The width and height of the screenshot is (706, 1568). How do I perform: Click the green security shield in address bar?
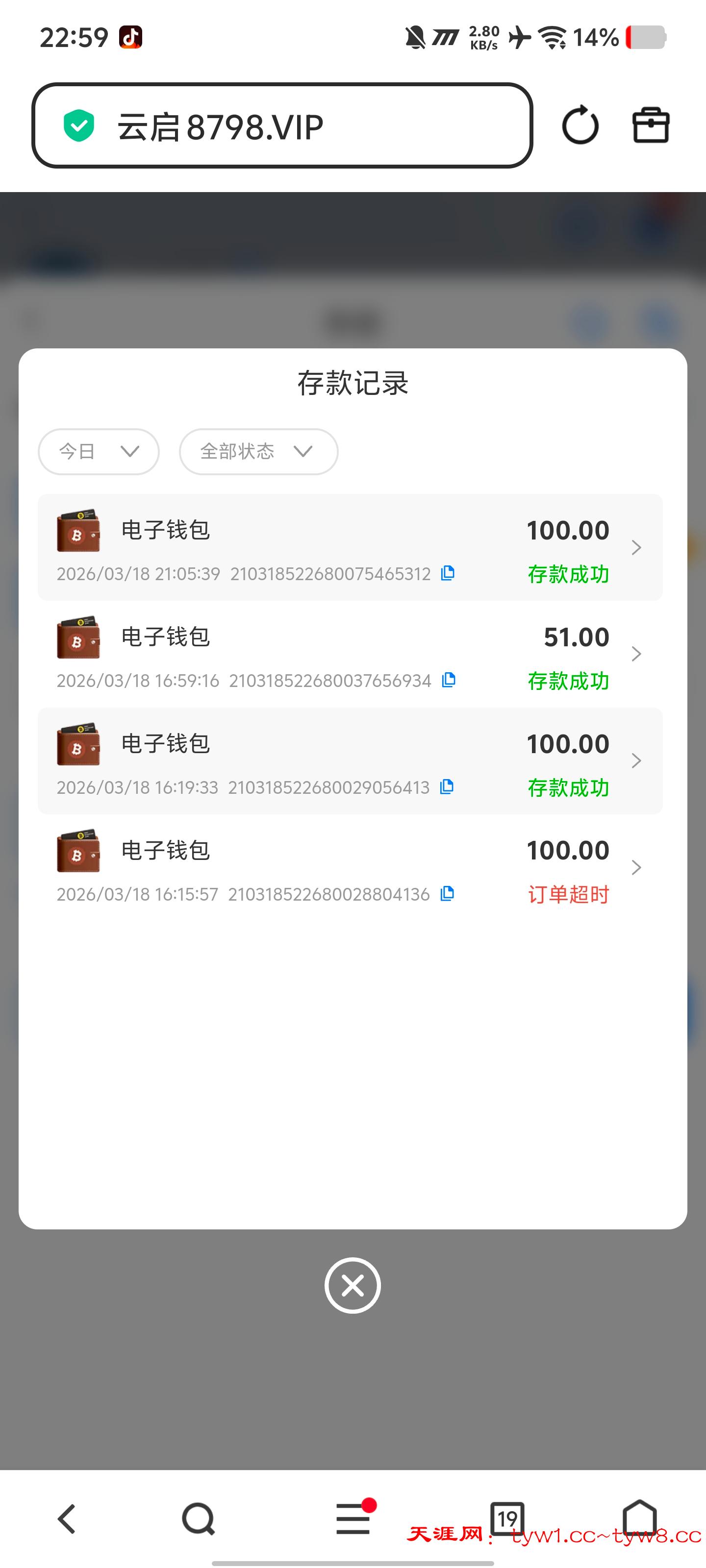pyautogui.click(x=79, y=126)
